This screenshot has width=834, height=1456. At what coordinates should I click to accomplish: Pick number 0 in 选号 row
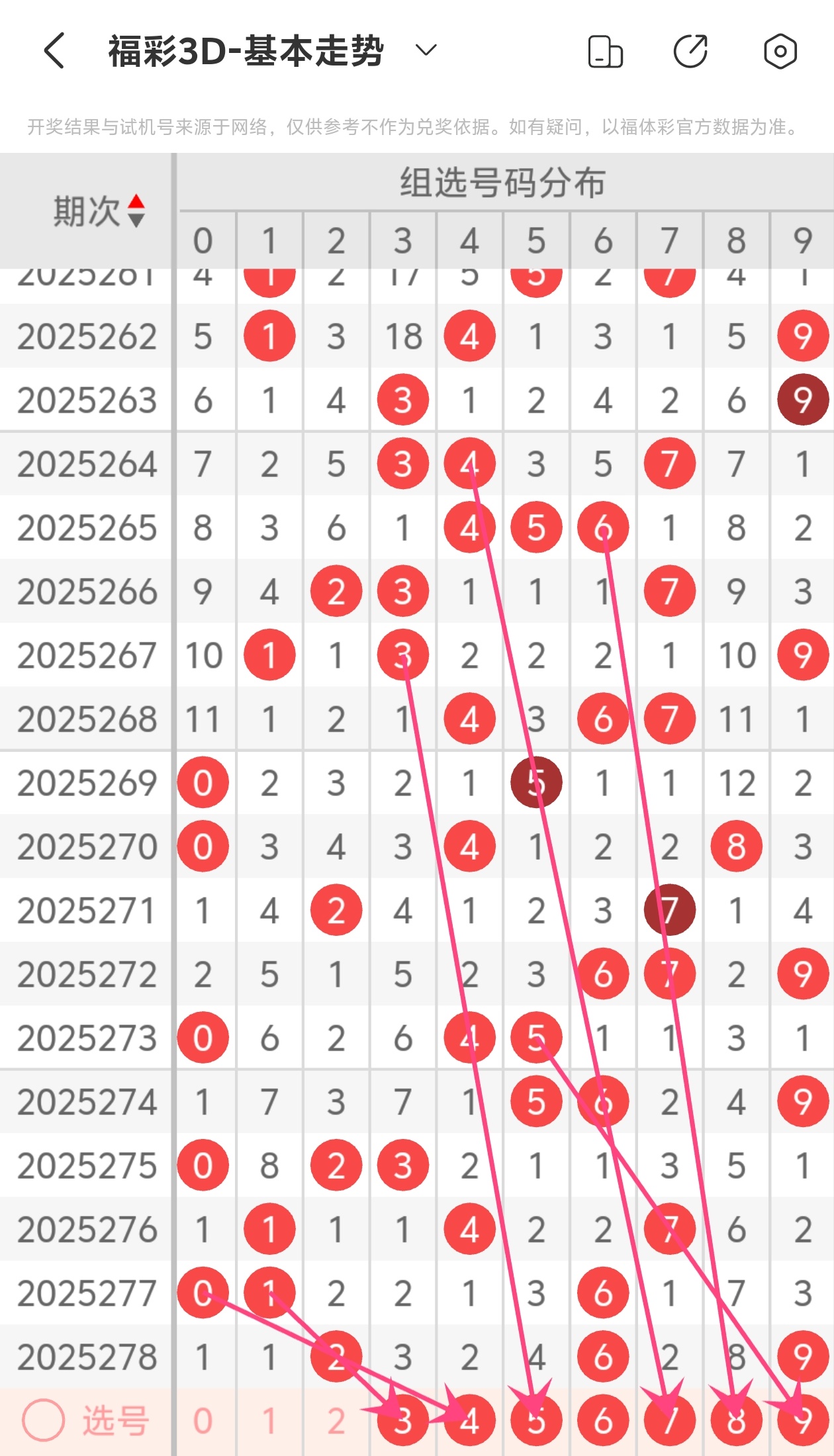203,1420
